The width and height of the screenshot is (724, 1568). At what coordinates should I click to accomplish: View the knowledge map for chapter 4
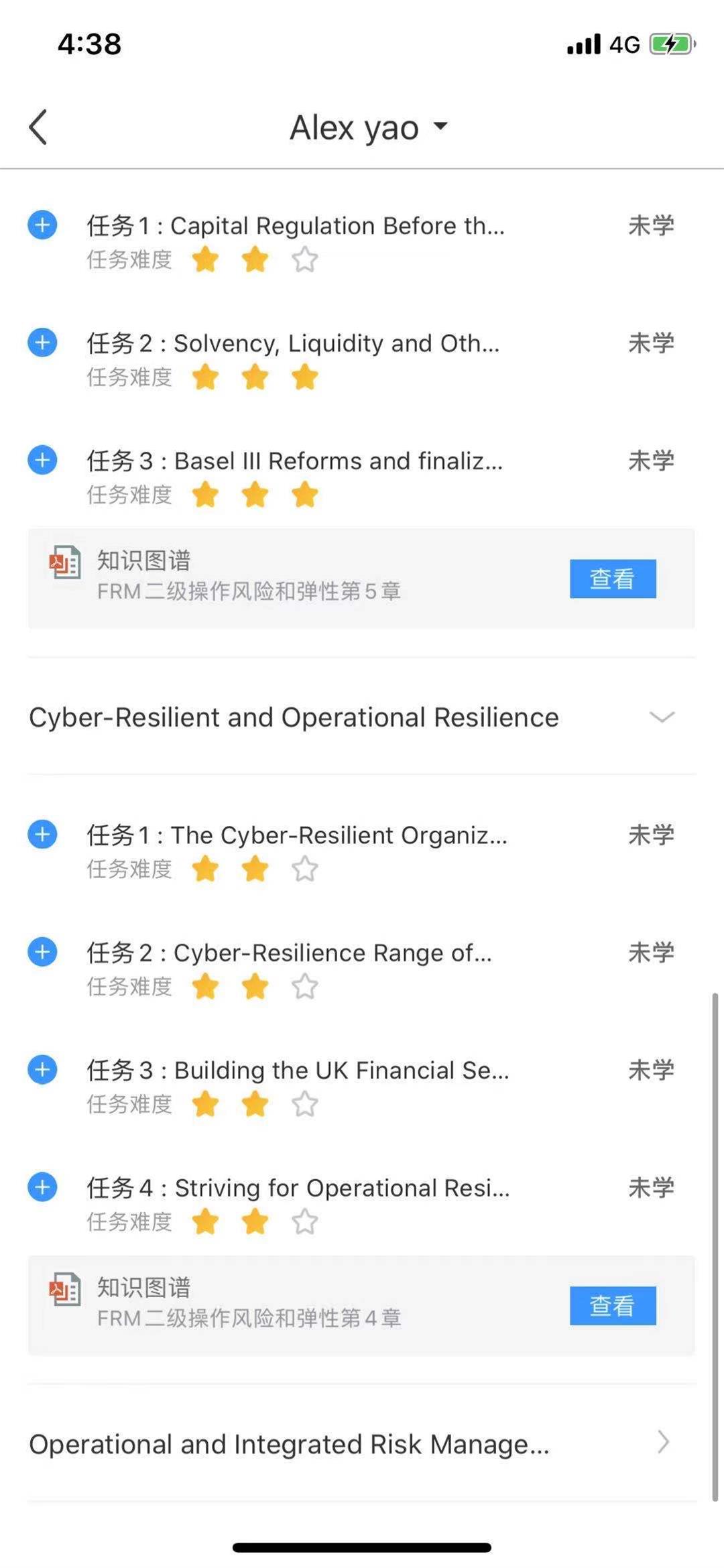tap(613, 1305)
